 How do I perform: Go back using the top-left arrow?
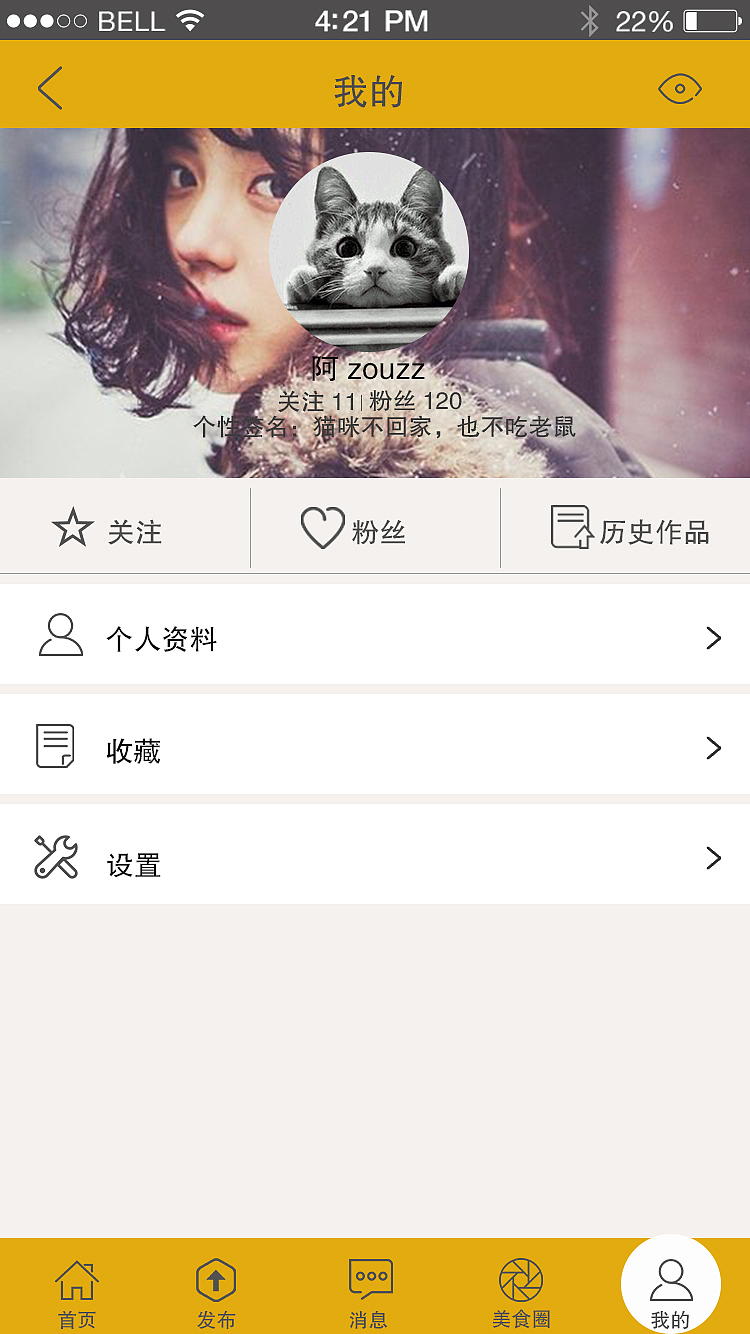click(50, 89)
